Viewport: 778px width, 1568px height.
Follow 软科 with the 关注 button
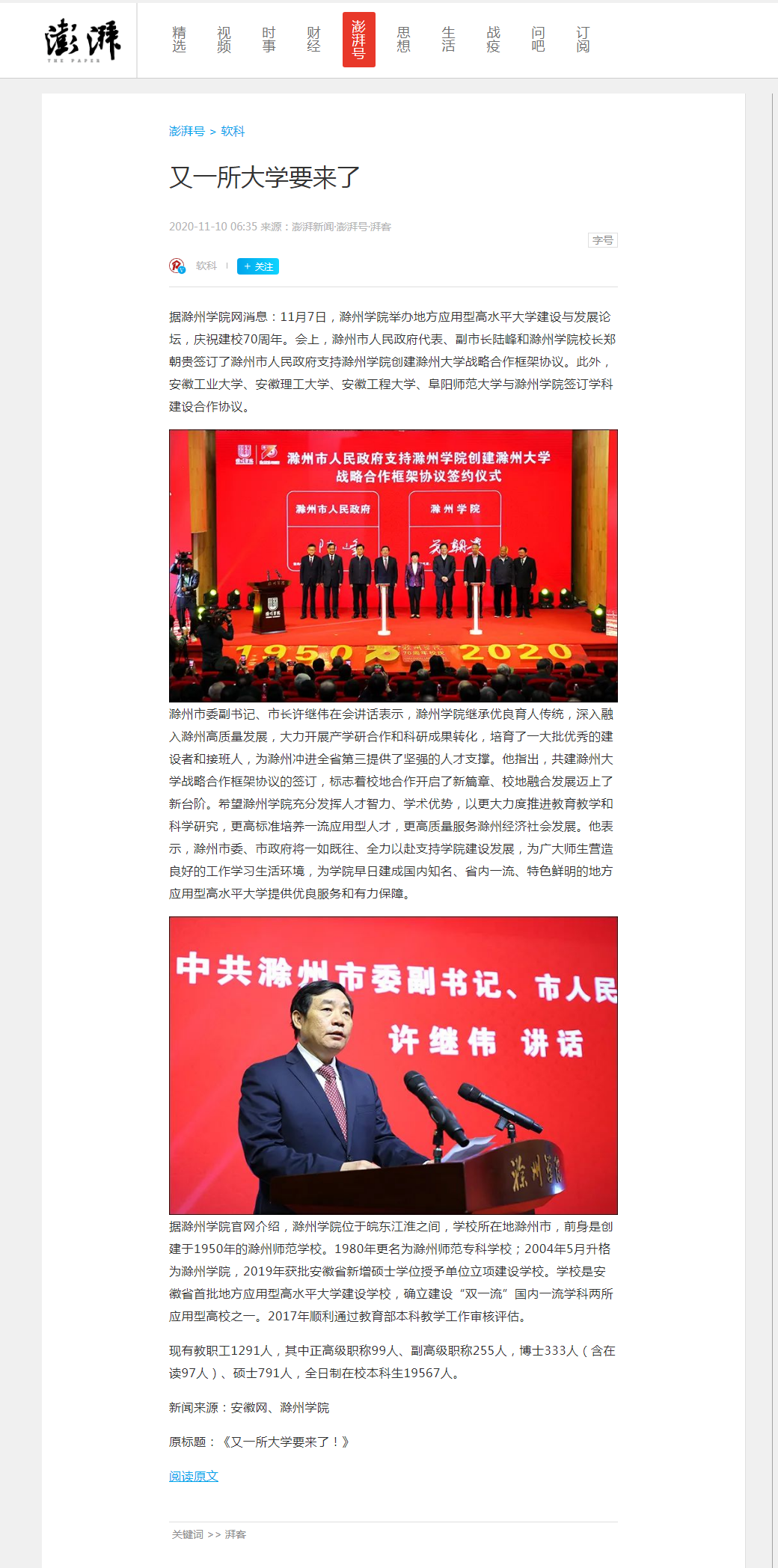pos(258,266)
